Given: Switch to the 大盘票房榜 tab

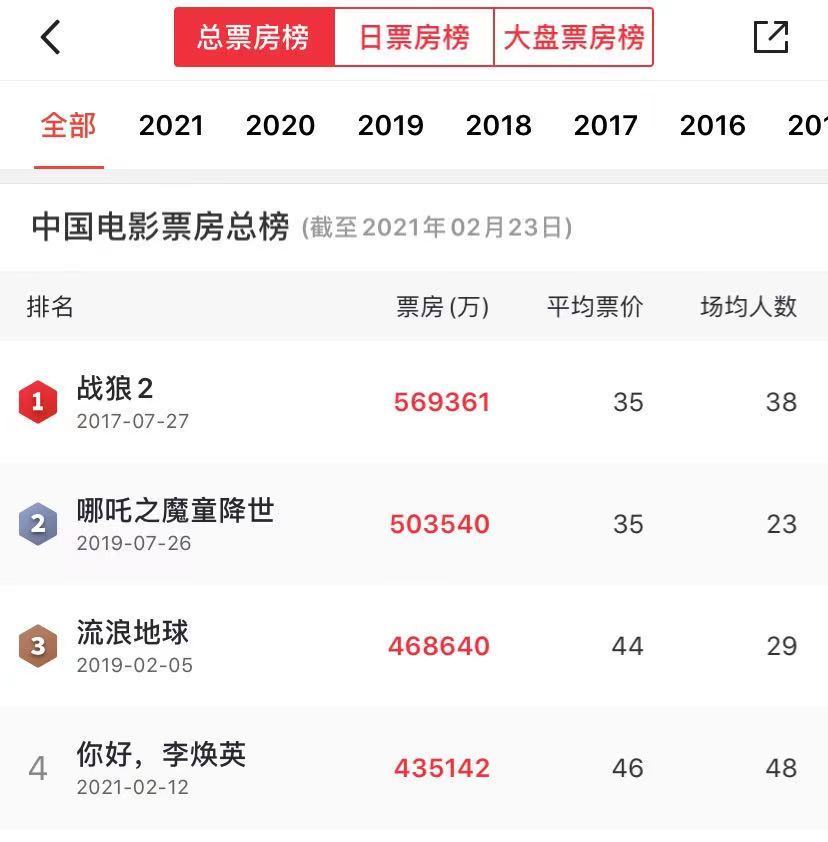Looking at the screenshot, I should coord(573,38).
